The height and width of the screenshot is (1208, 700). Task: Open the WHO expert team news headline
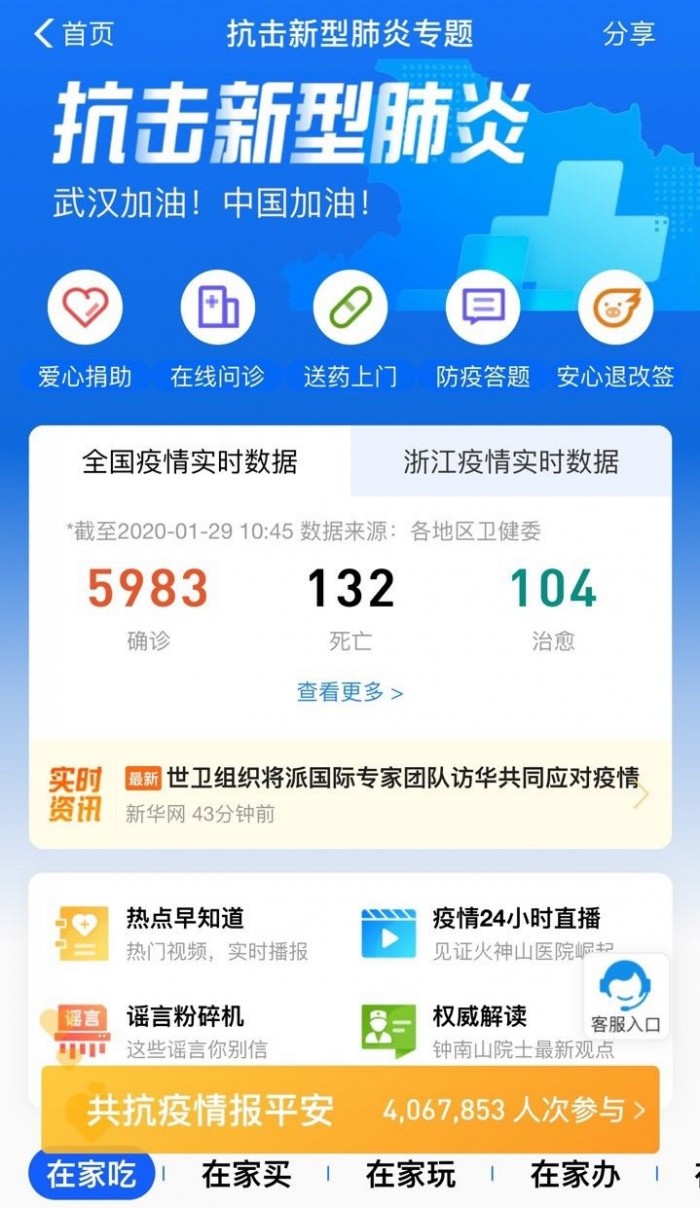point(400,778)
